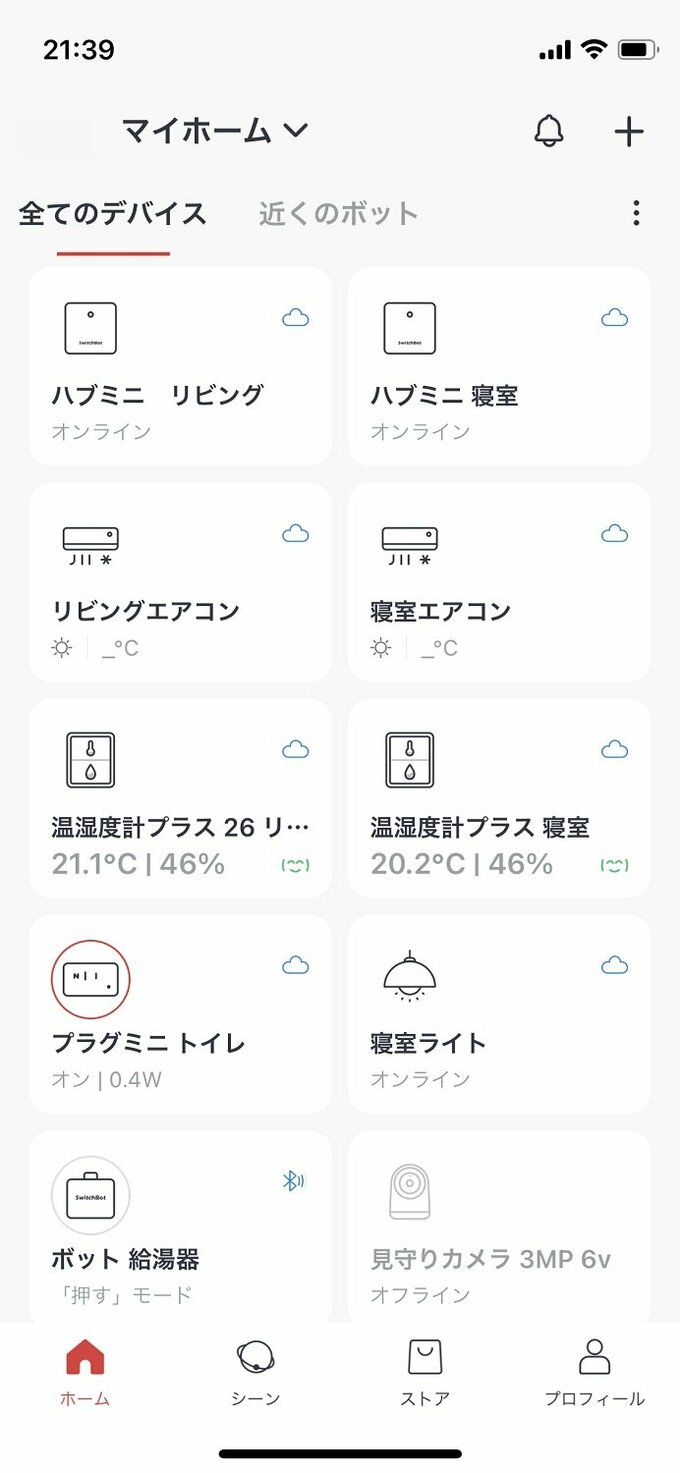Open the 寝室エアコン card
Viewport: 680px width, 1473px height.
click(499, 582)
